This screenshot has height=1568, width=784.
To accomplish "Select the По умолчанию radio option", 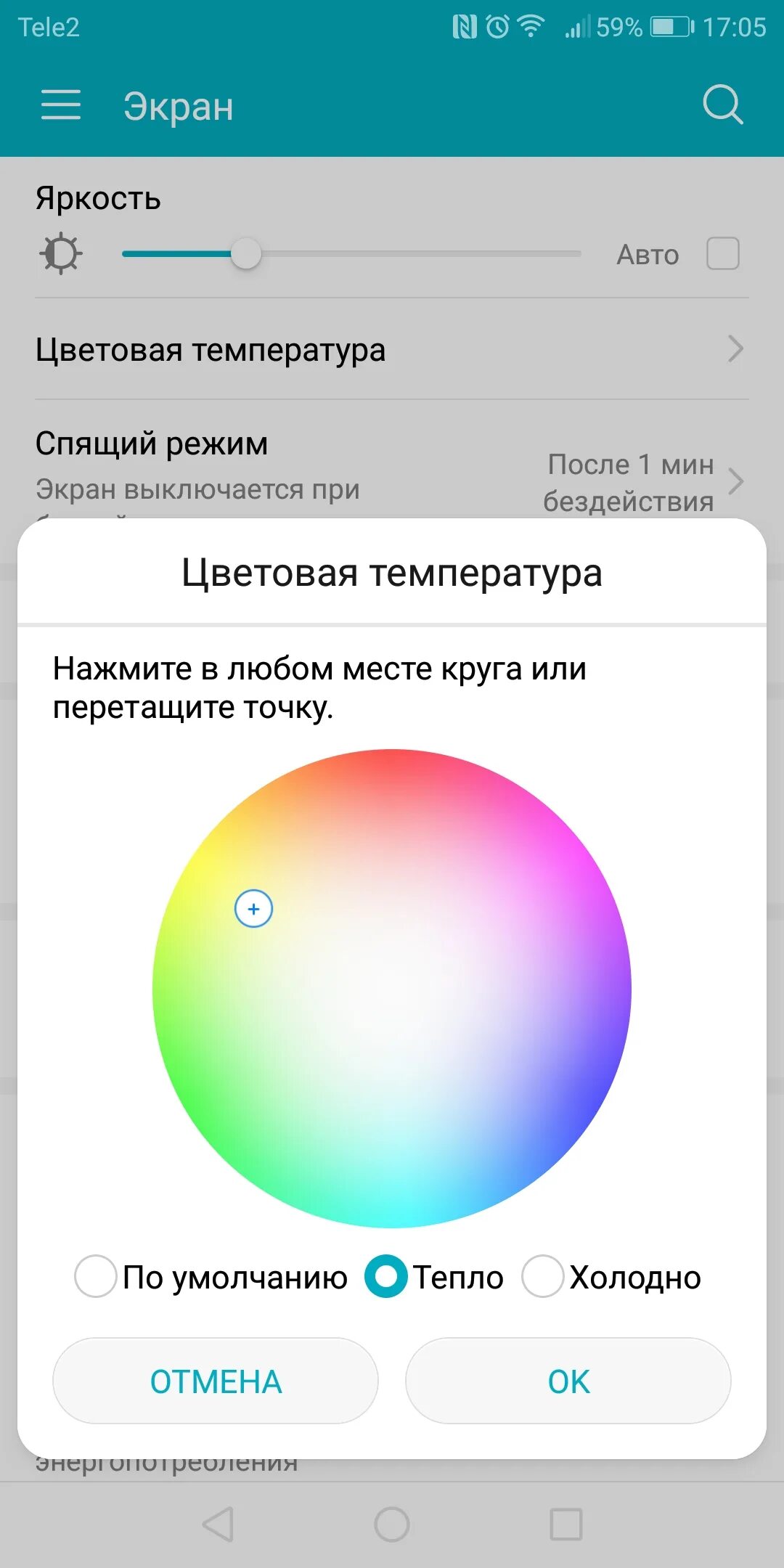I will pyautogui.click(x=95, y=1276).
